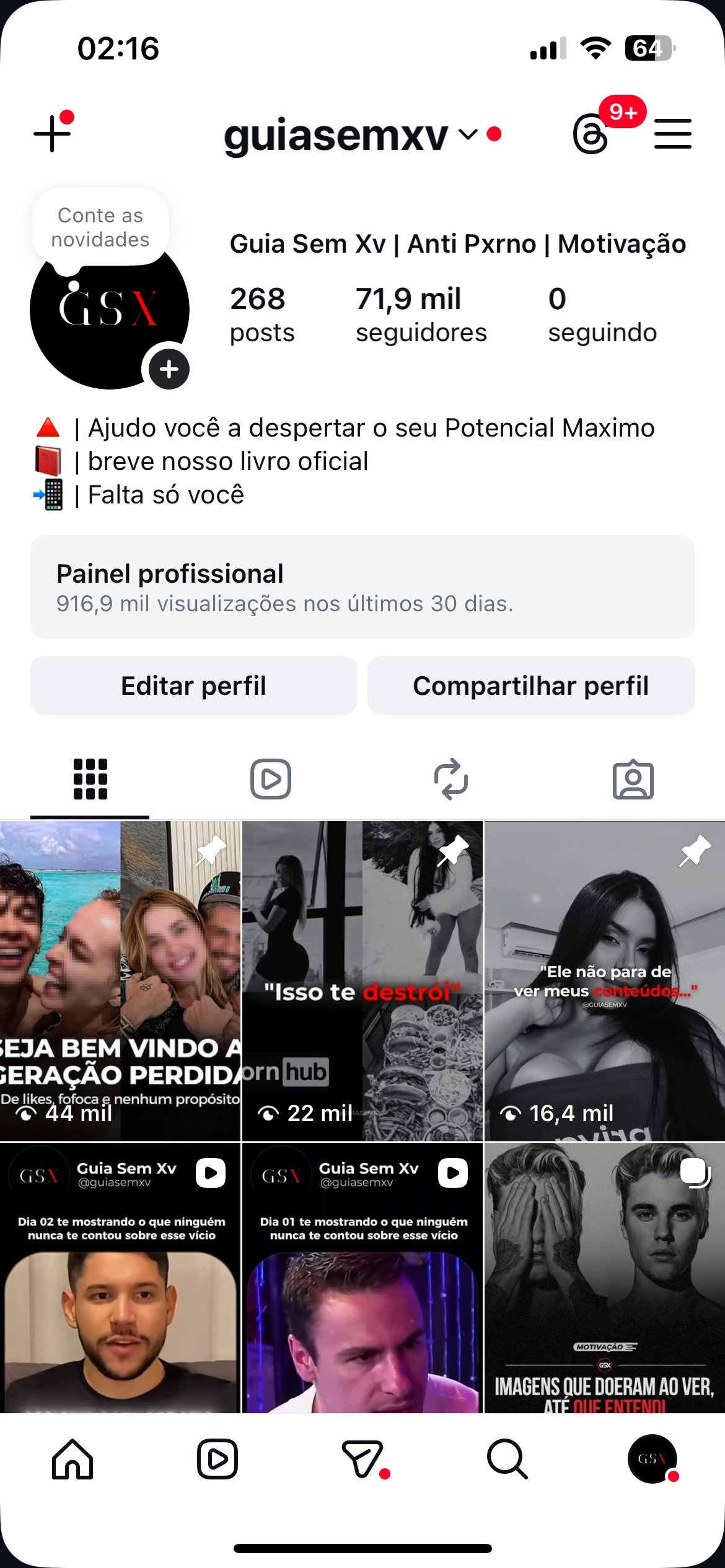
Task: Open direct messages from bottom navigation
Action: pos(362,1459)
